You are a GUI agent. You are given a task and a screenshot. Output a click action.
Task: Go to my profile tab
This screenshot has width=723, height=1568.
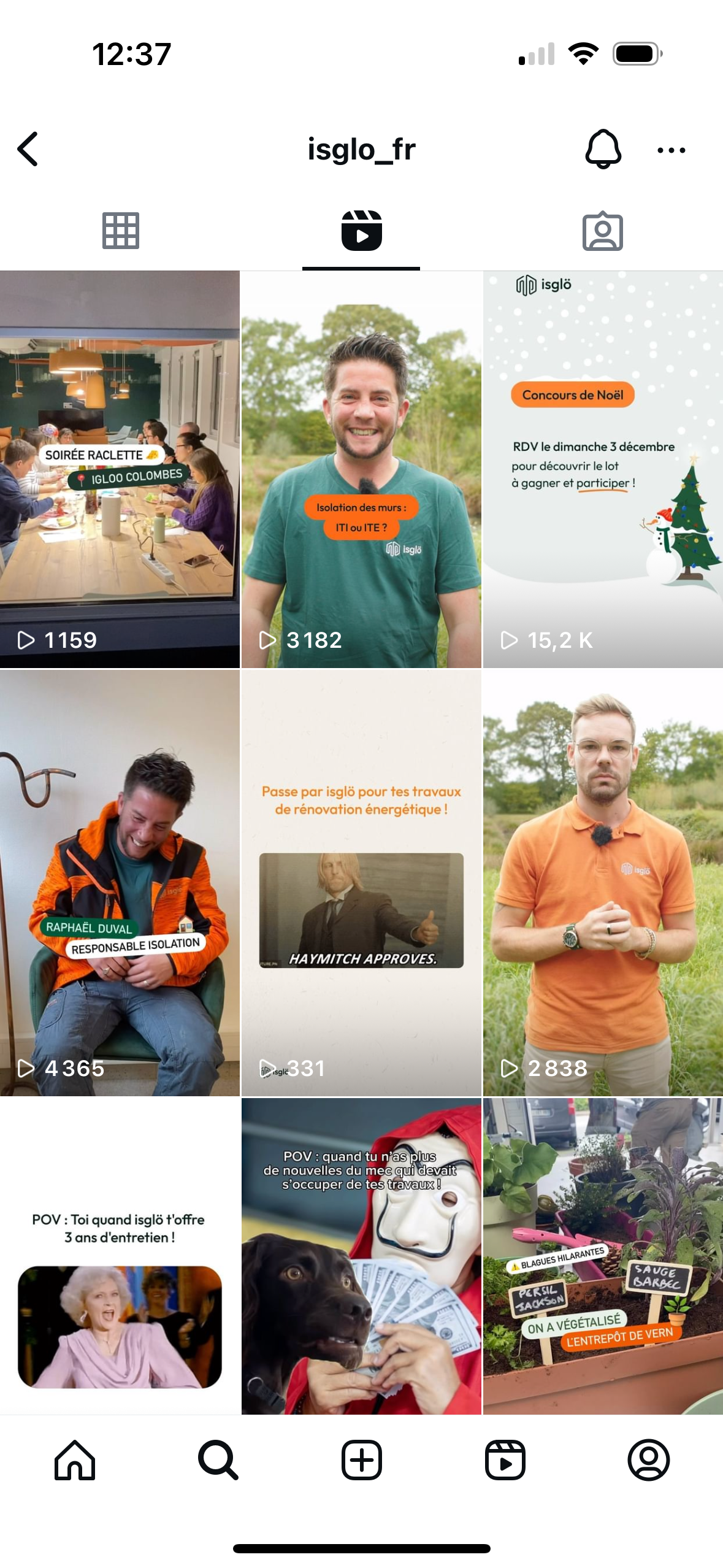pos(648,1460)
